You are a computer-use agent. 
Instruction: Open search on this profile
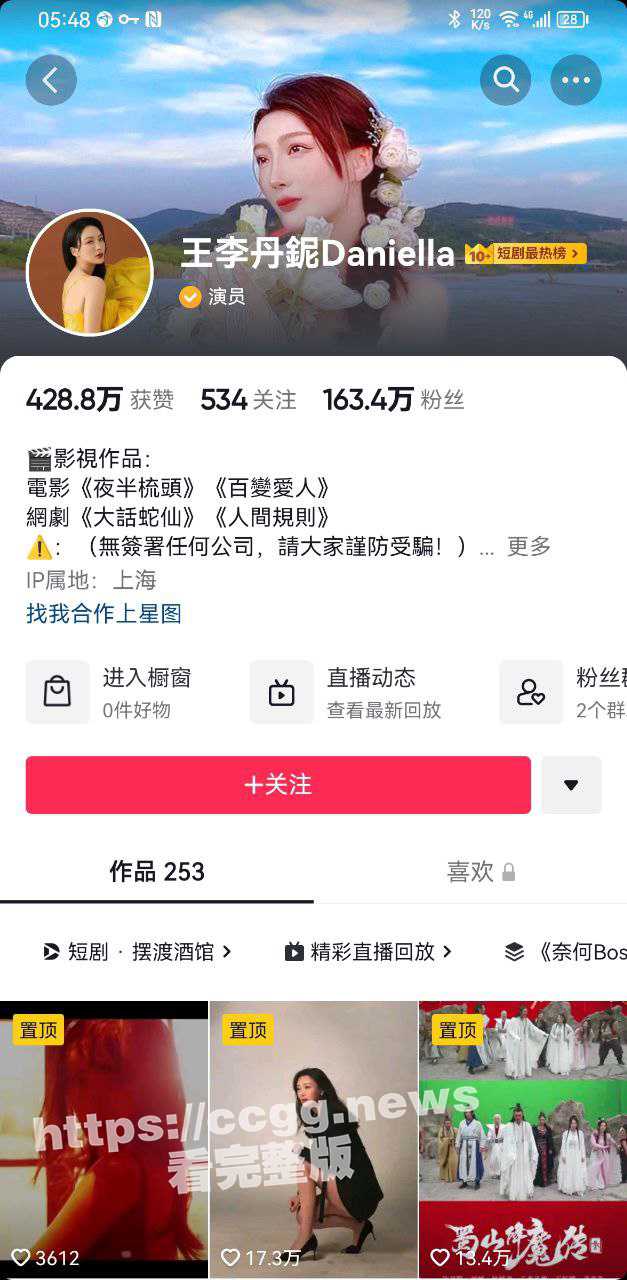point(505,80)
